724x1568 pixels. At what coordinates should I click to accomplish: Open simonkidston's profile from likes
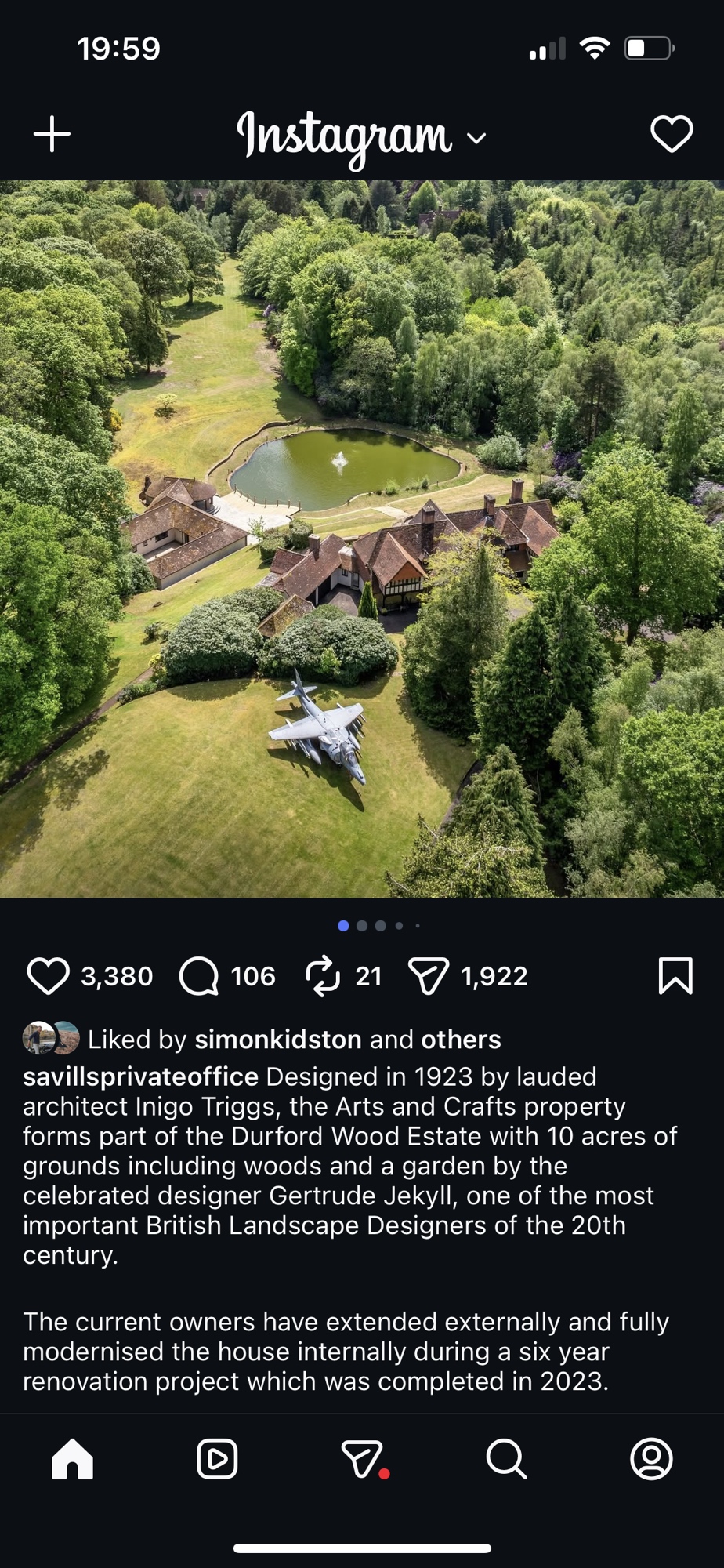tap(277, 1040)
